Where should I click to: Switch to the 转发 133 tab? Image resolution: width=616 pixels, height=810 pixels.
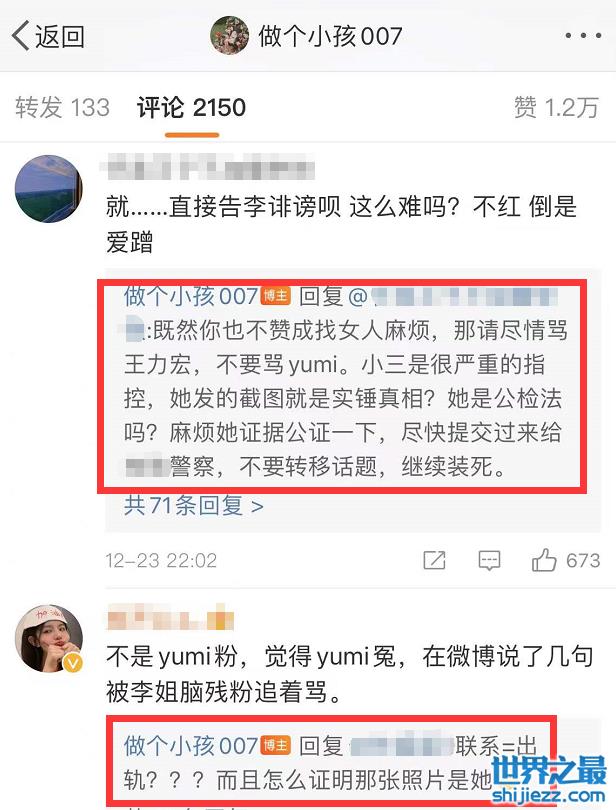coord(62,108)
